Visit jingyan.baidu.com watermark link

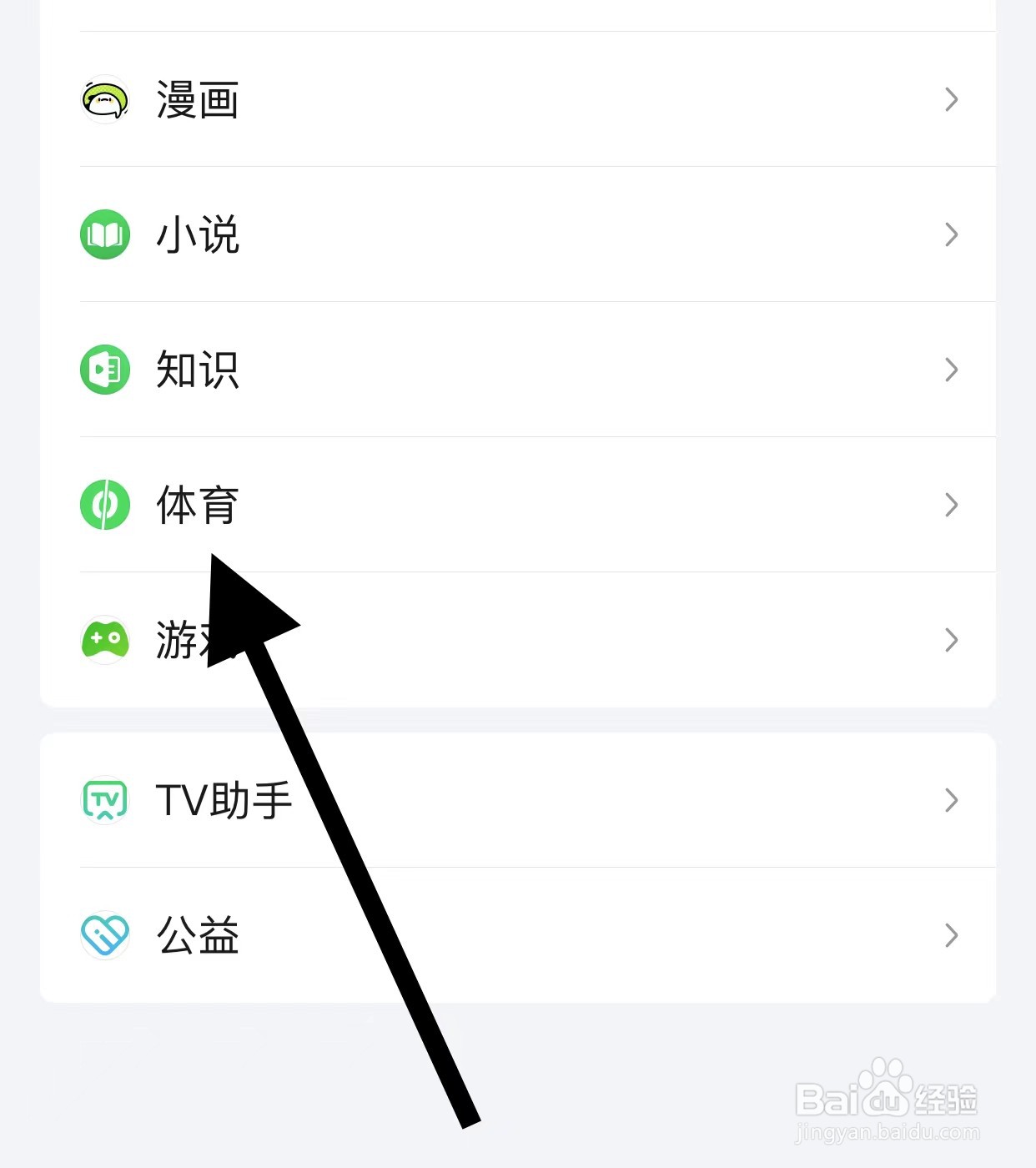pos(880,1133)
